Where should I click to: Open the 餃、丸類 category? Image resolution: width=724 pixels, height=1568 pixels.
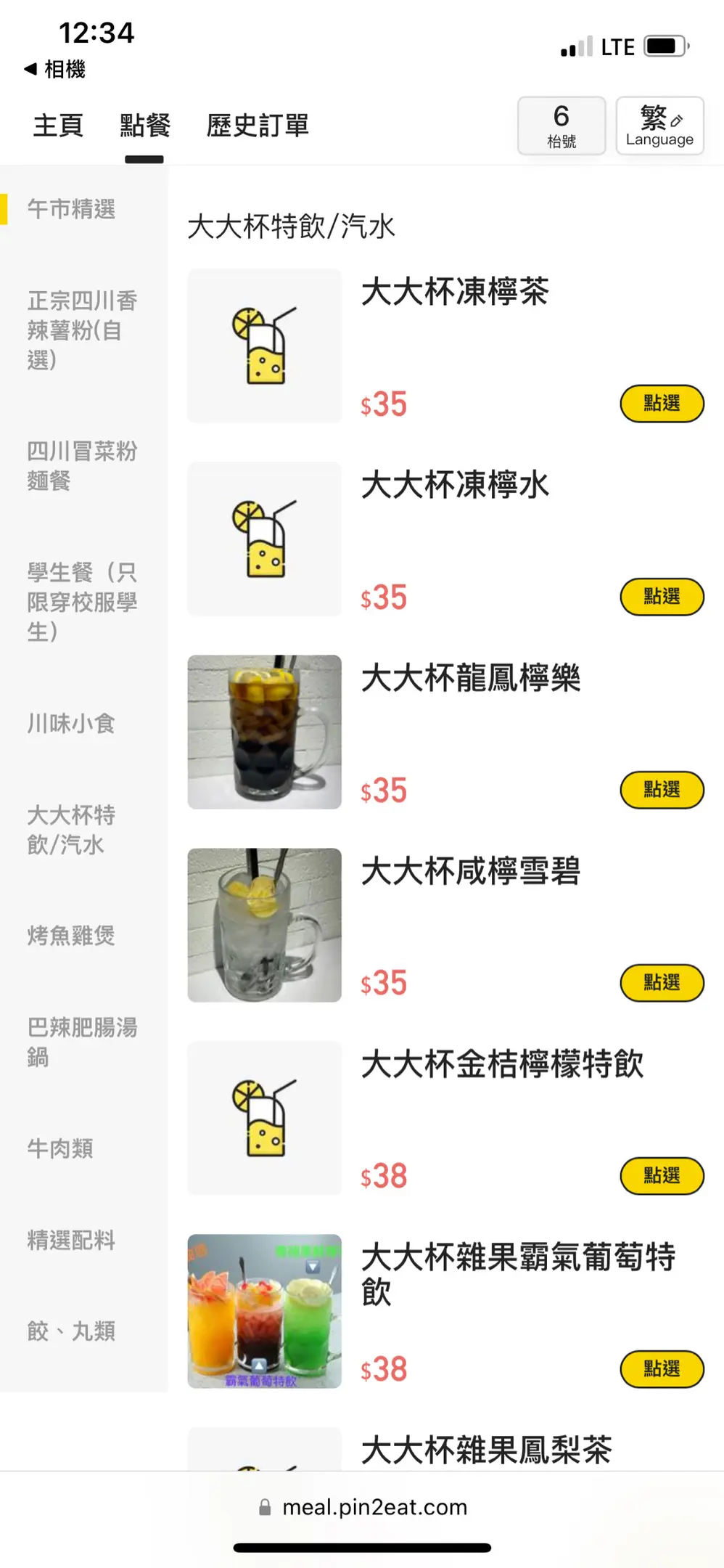pyautogui.click(x=71, y=1331)
